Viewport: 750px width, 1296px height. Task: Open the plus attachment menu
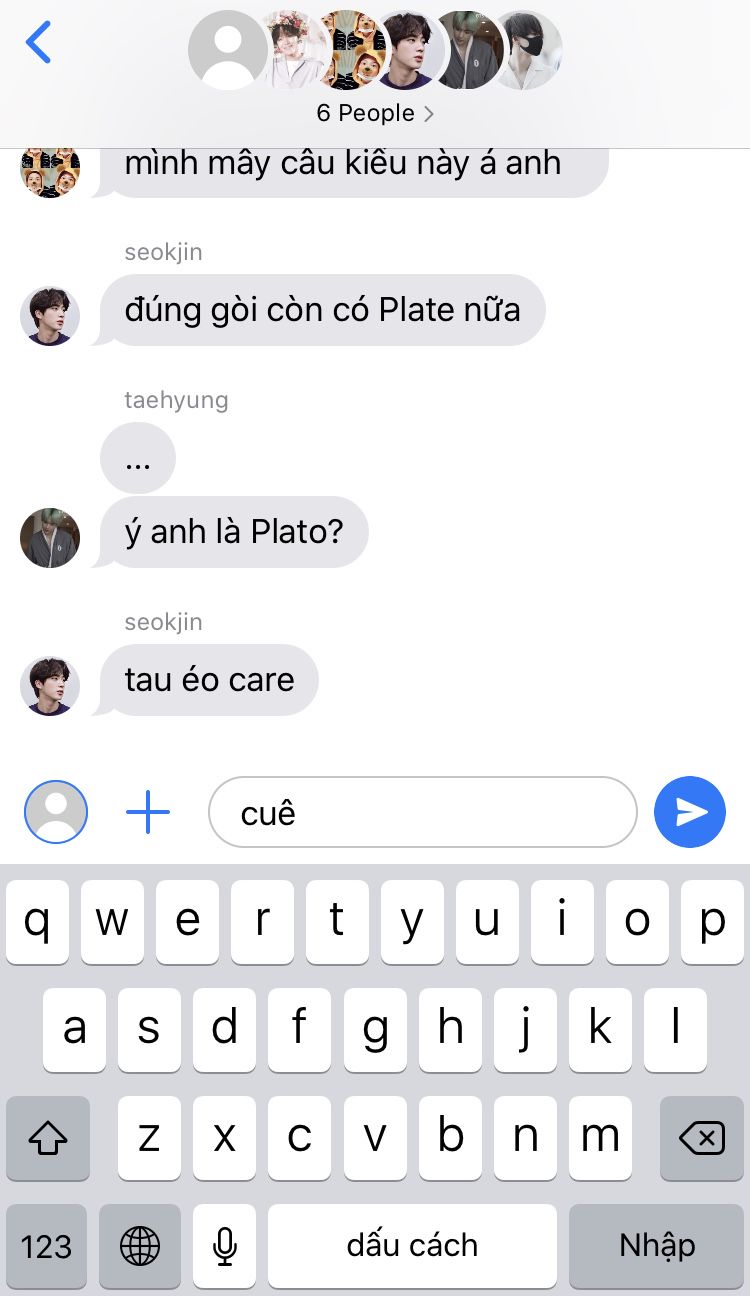(148, 812)
